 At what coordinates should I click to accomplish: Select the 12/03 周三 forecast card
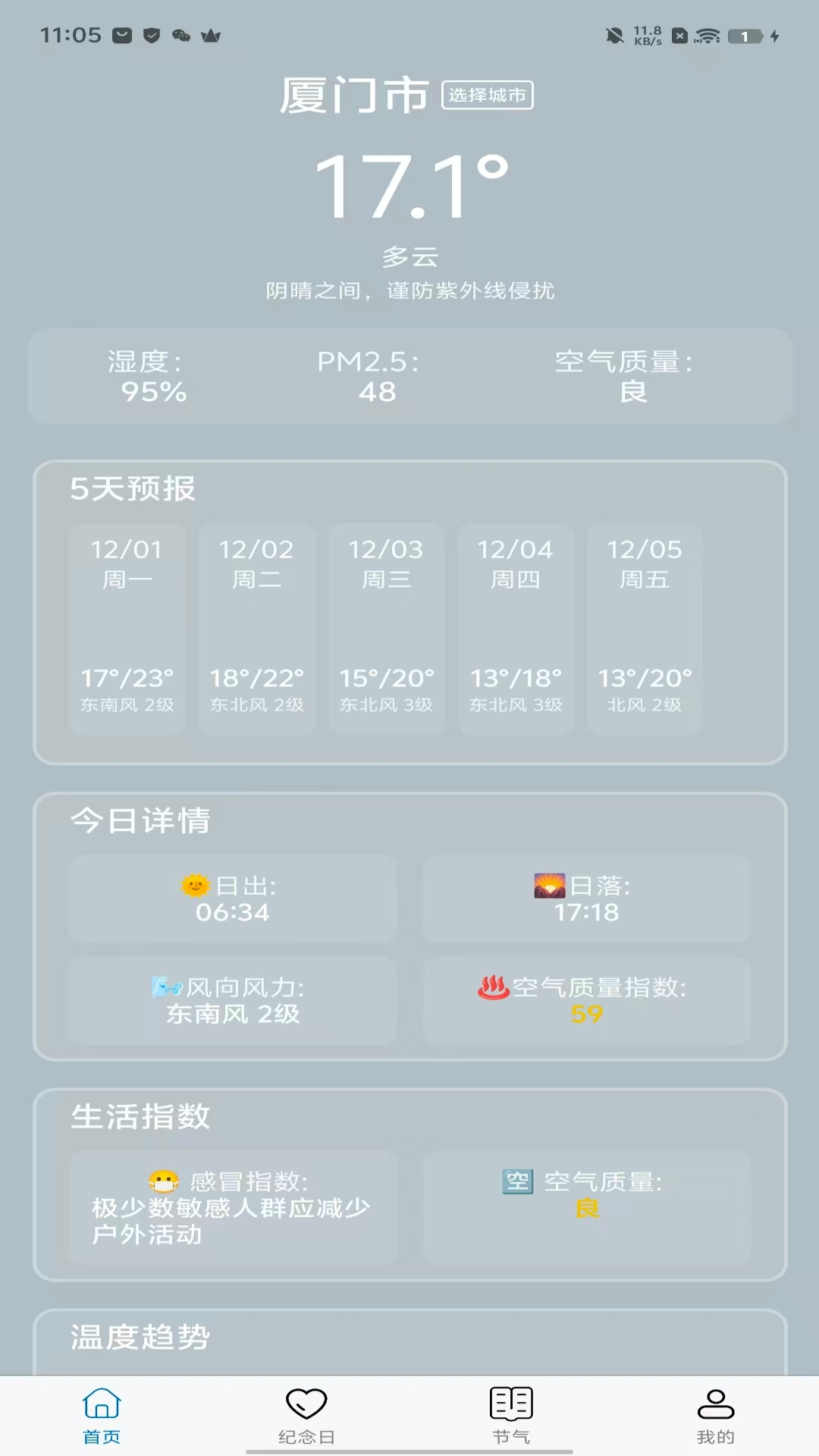coord(386,628)
